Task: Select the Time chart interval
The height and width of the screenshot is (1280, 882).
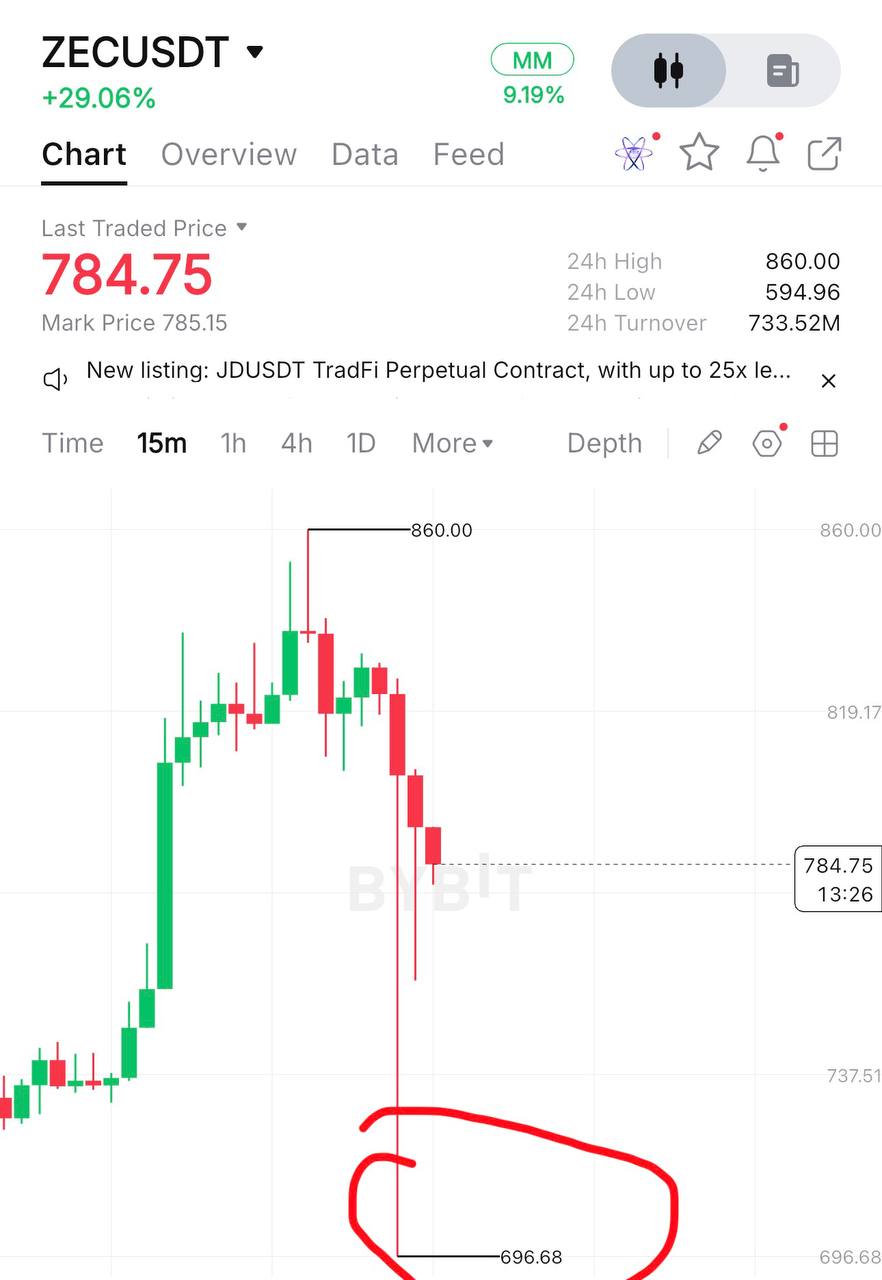Action: (x=73, y=443)
